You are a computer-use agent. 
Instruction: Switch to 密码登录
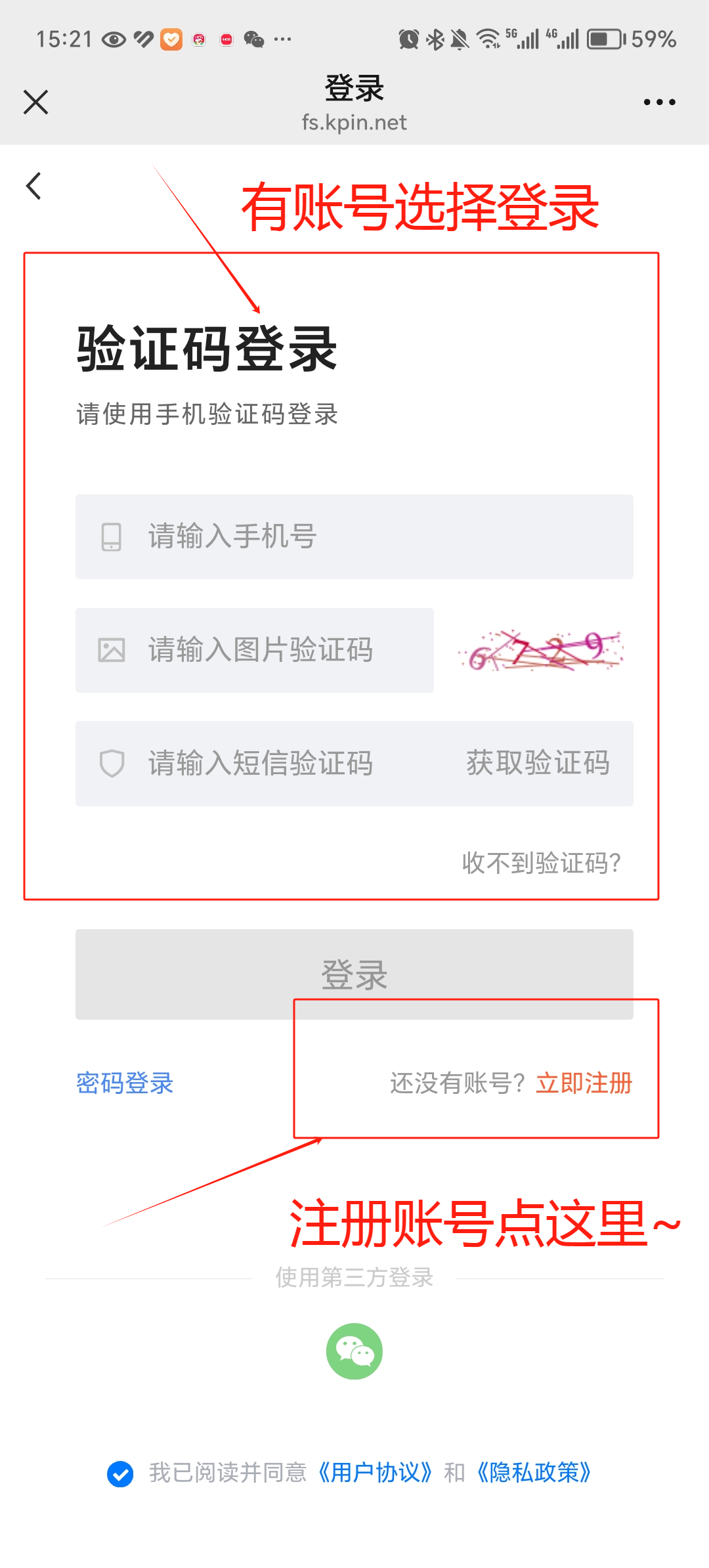tap(125, 1083)
